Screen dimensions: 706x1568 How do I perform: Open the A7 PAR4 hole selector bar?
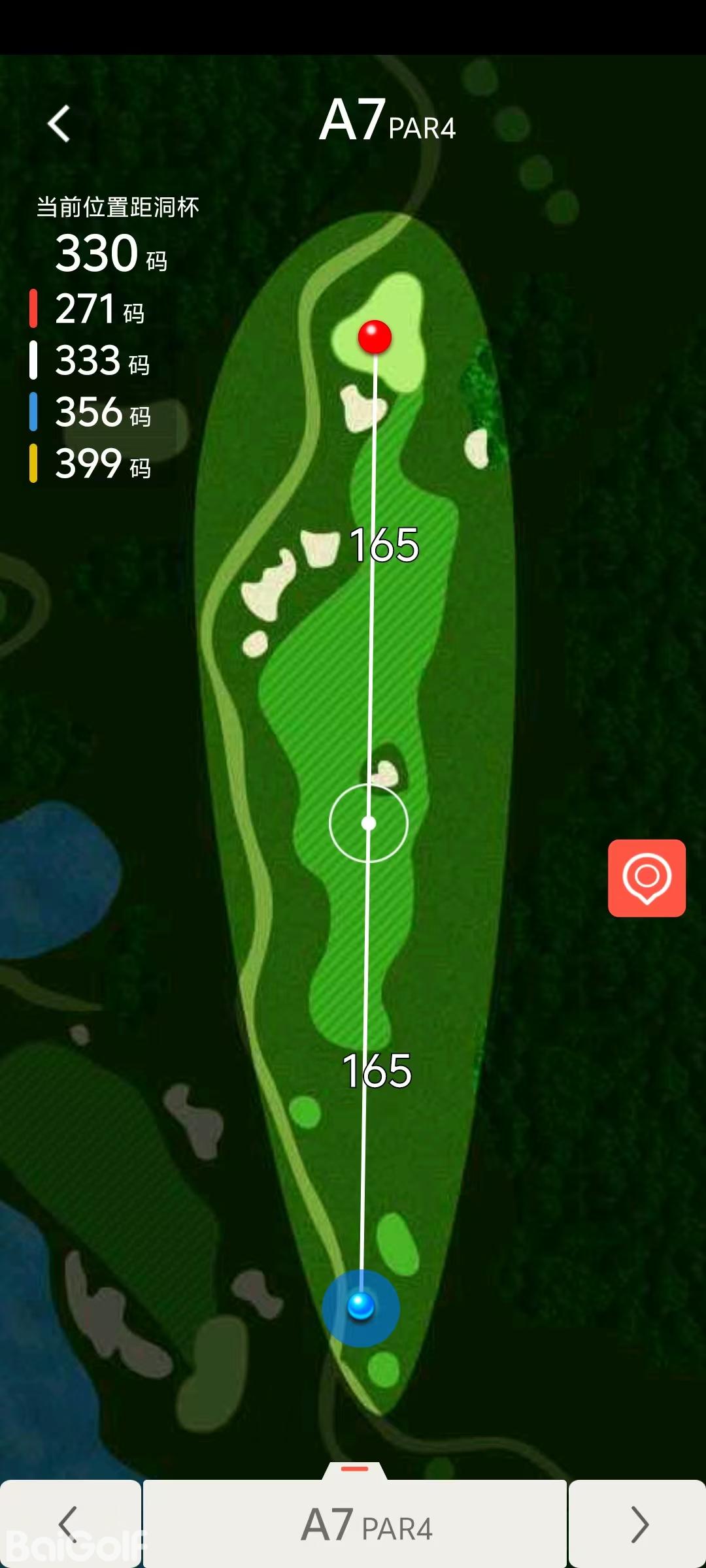click(x=355, y=1524)
